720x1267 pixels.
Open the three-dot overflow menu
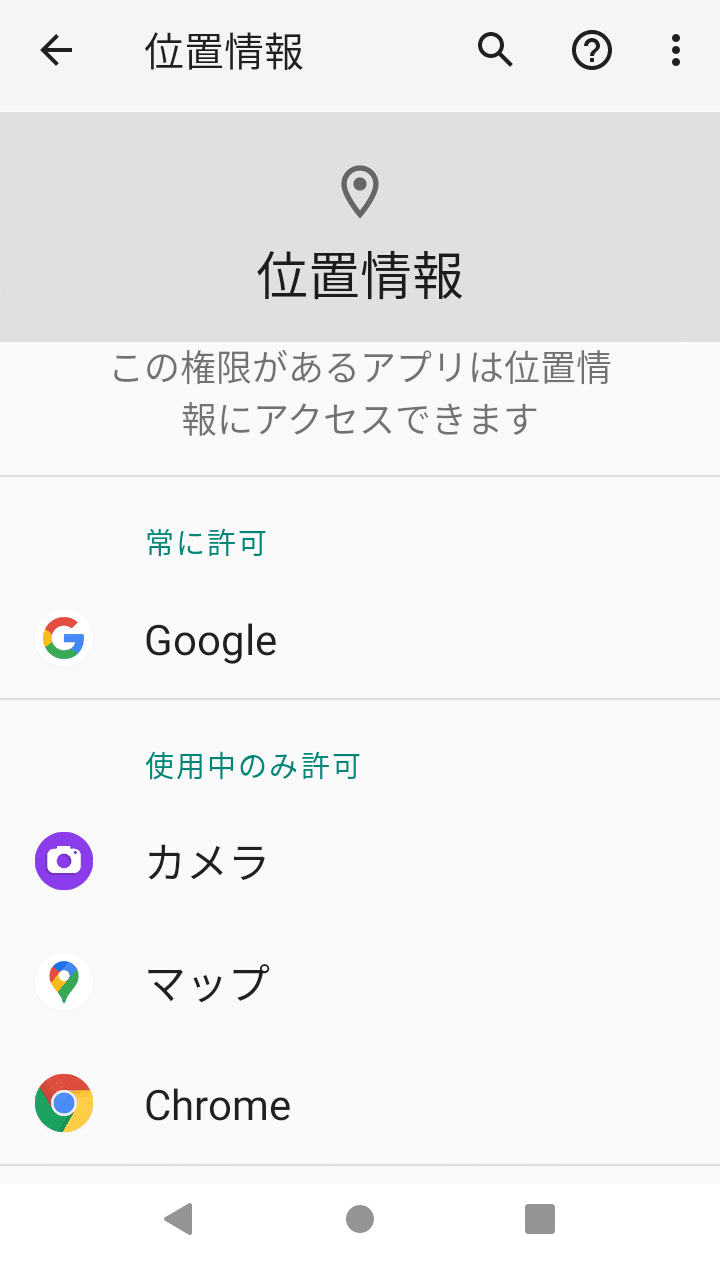tap(676, 50)
